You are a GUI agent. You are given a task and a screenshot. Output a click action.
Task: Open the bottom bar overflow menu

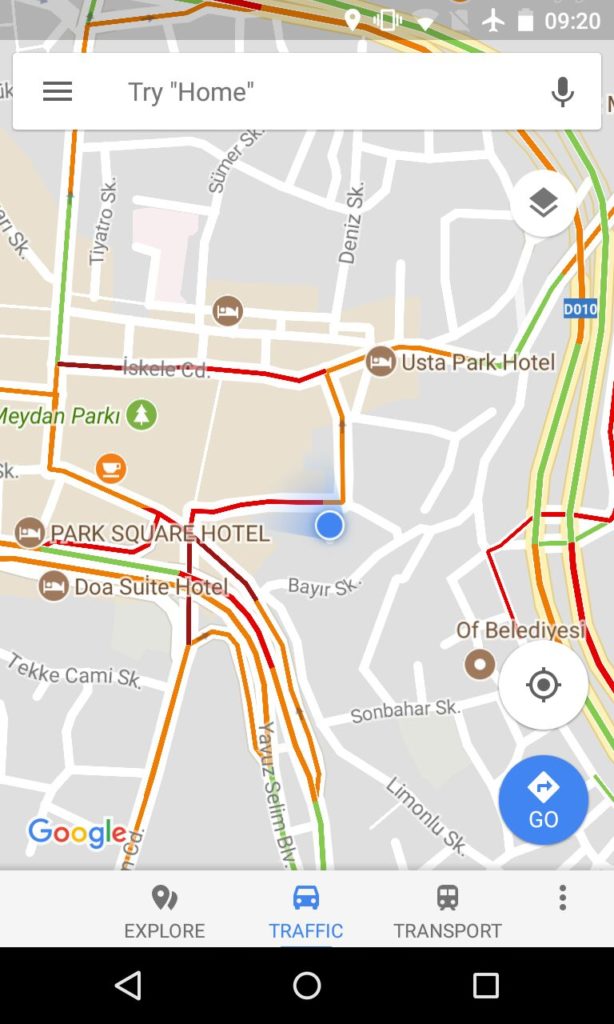pyautogui.click(x=562, y=899)
